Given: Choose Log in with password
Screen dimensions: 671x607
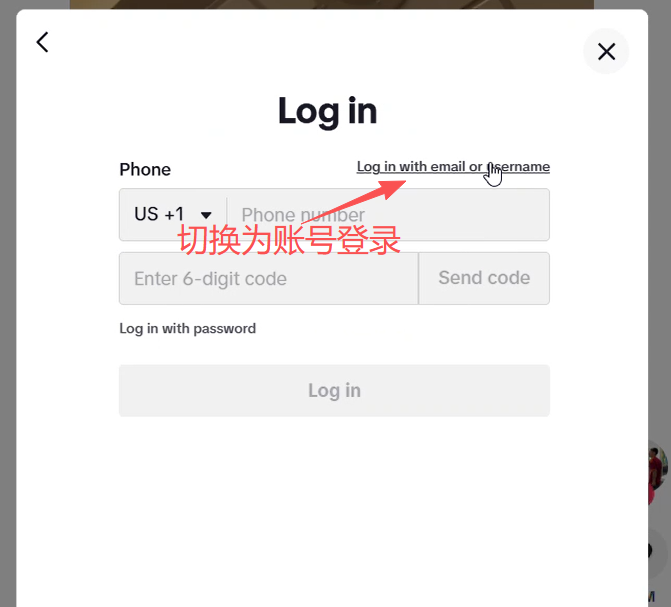Looking at the screenshot, I should pyautogui.click(x=187, y=328).
